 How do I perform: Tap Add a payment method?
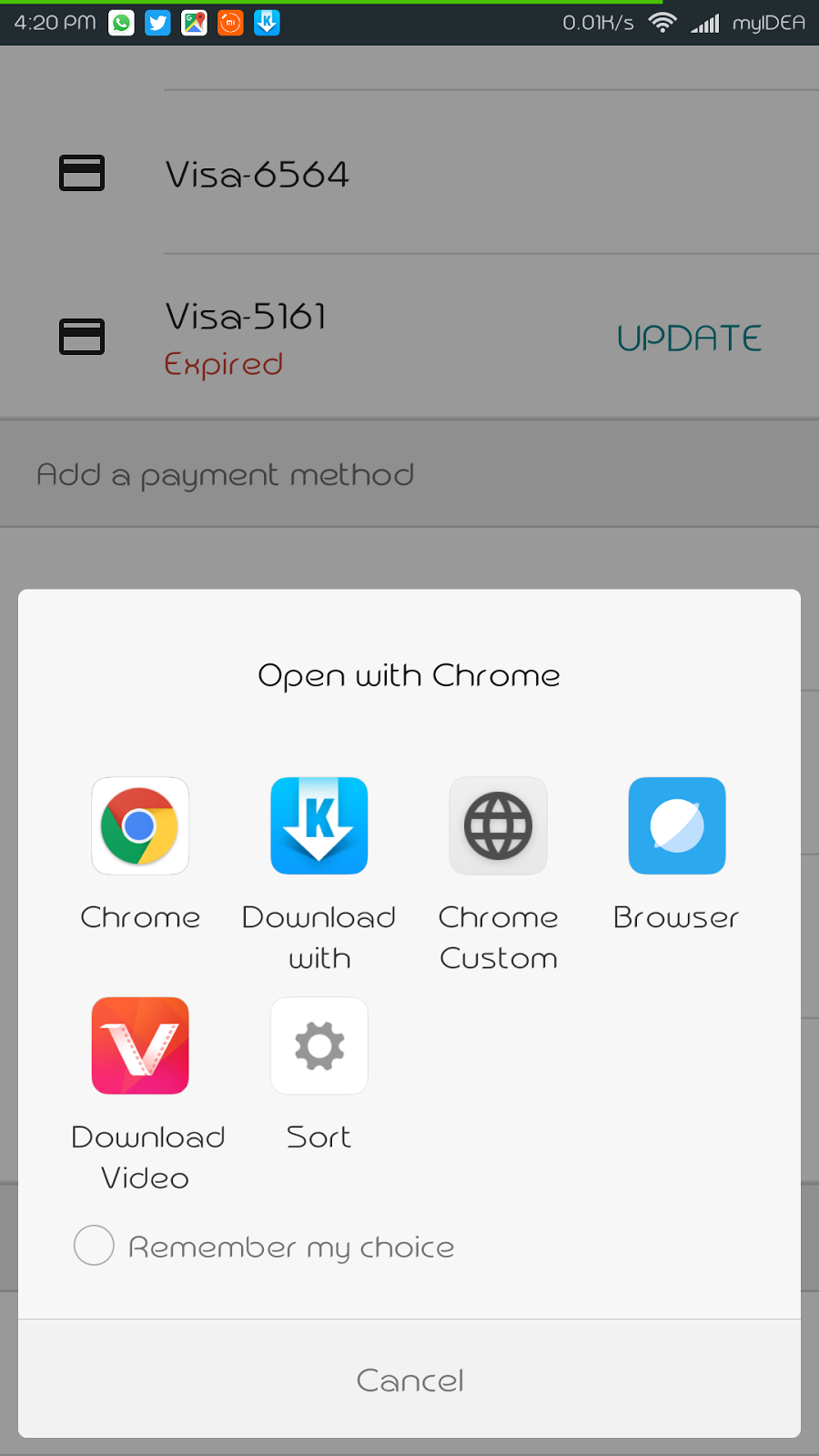click(x=224, y=474)
